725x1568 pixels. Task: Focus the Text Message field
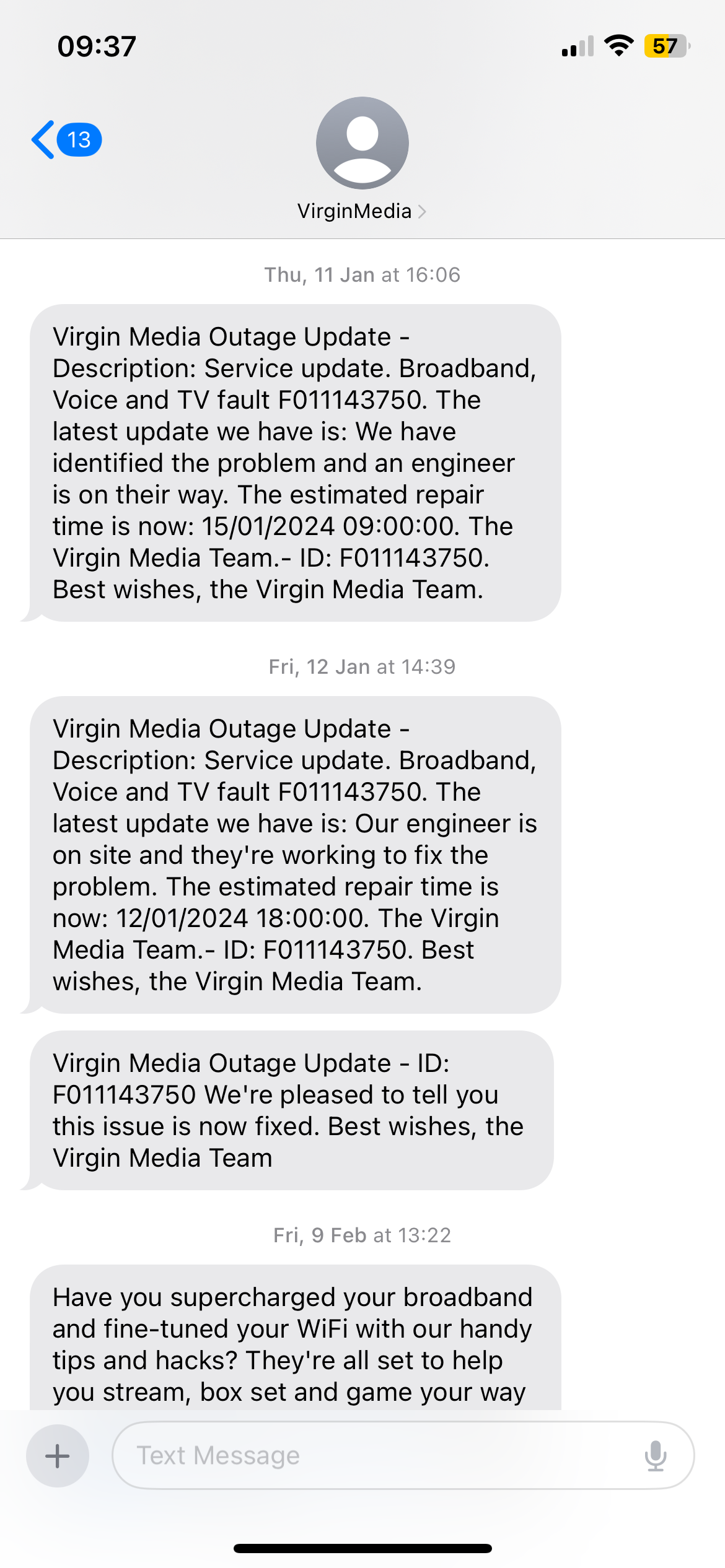[x=372, y=1455]
